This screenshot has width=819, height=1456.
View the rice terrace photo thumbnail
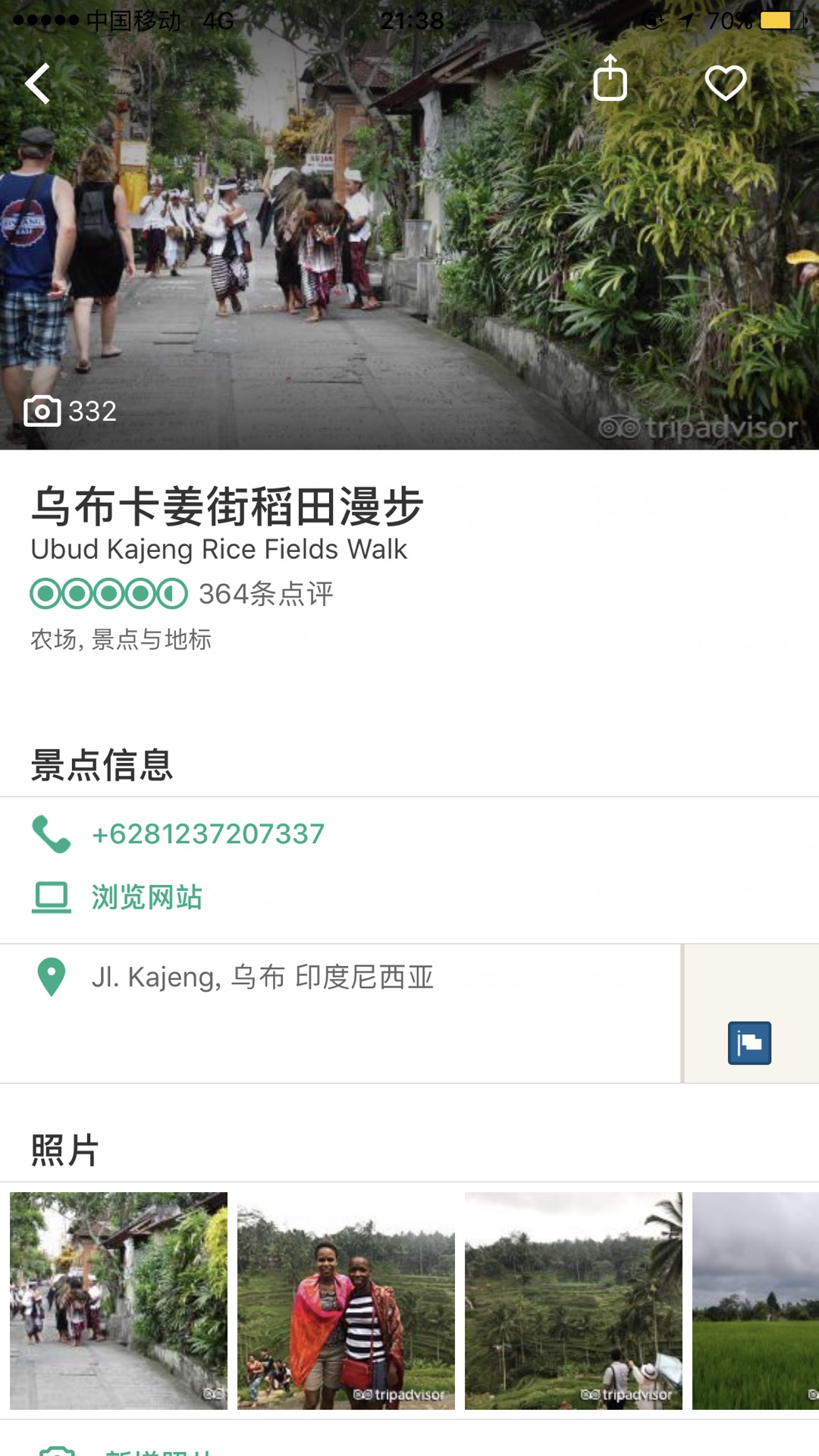(x=573, y=1301)
